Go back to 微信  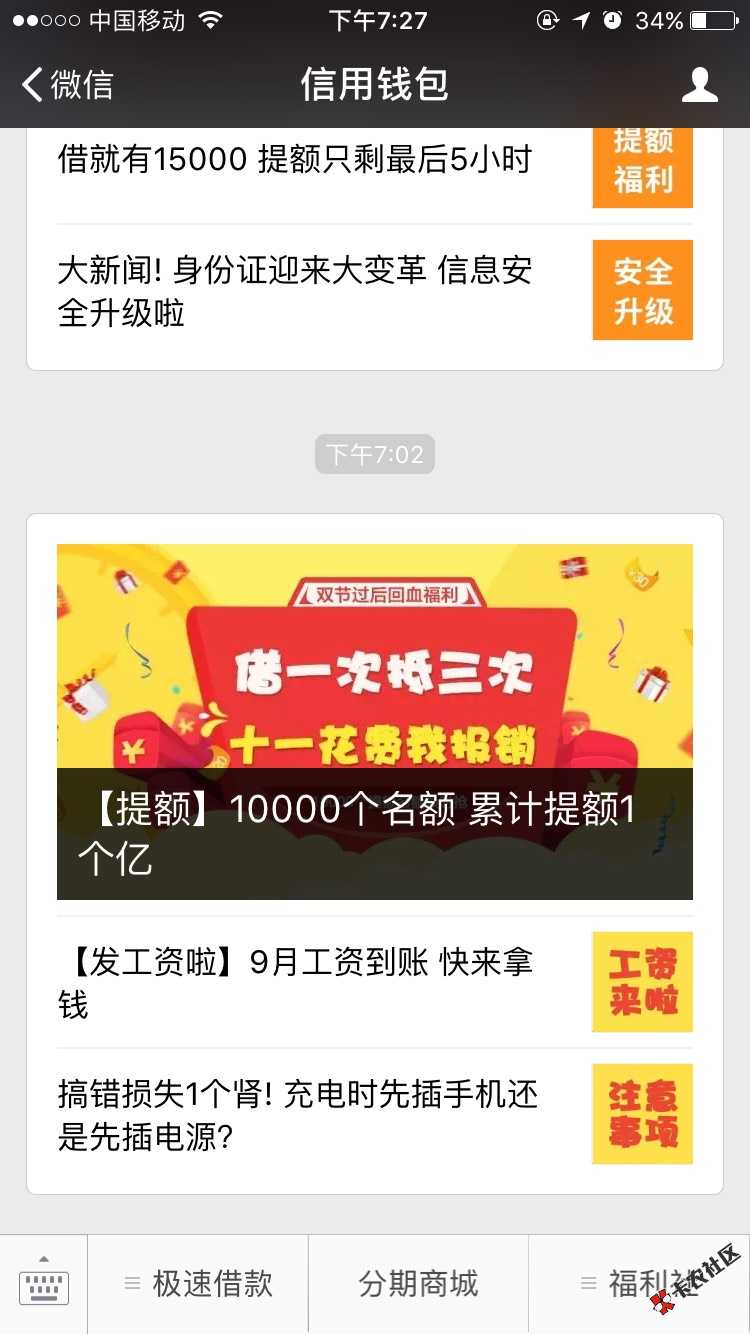(68, 85)
